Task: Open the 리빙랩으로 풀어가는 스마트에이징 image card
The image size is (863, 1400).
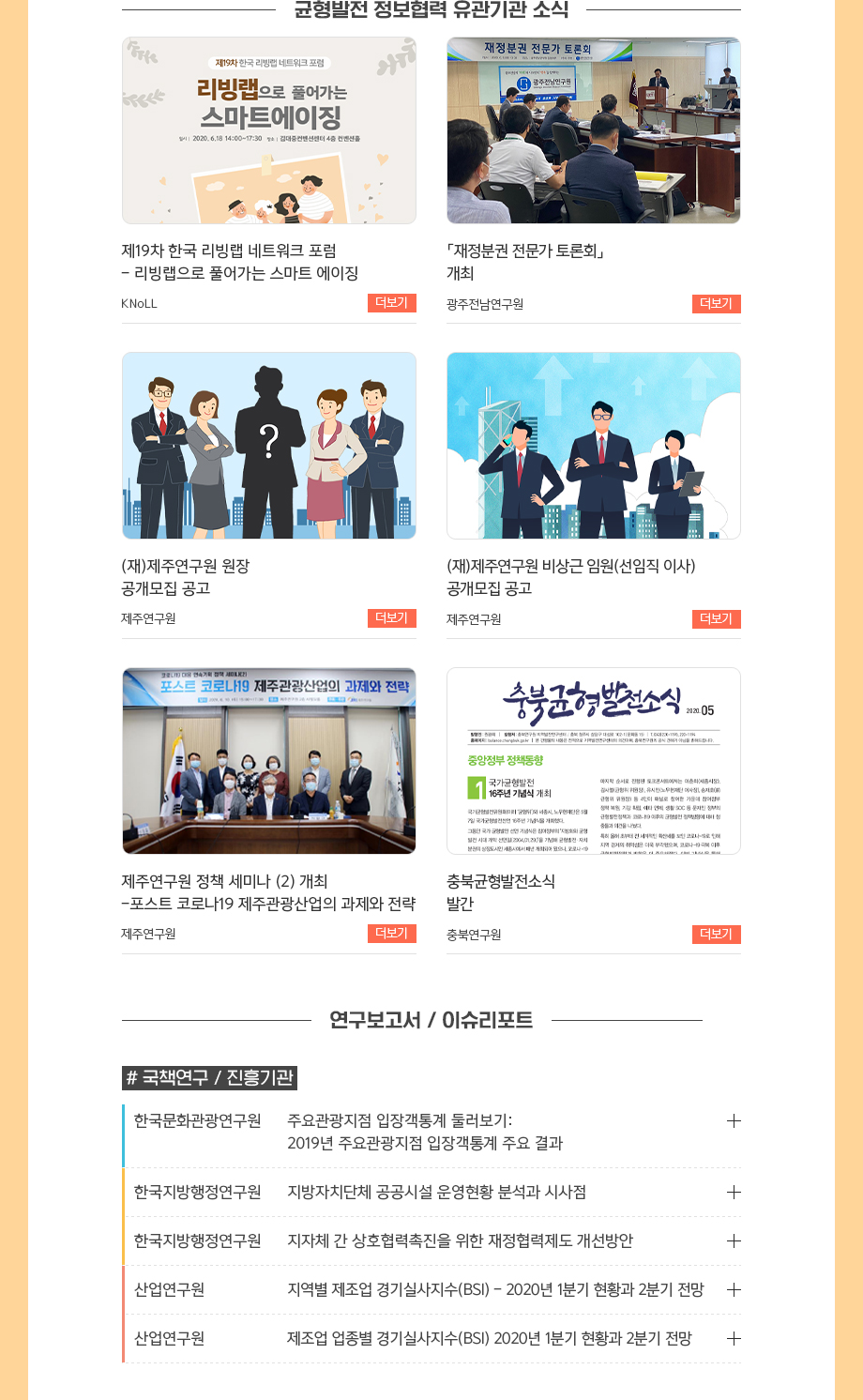Action: point(269,130)
